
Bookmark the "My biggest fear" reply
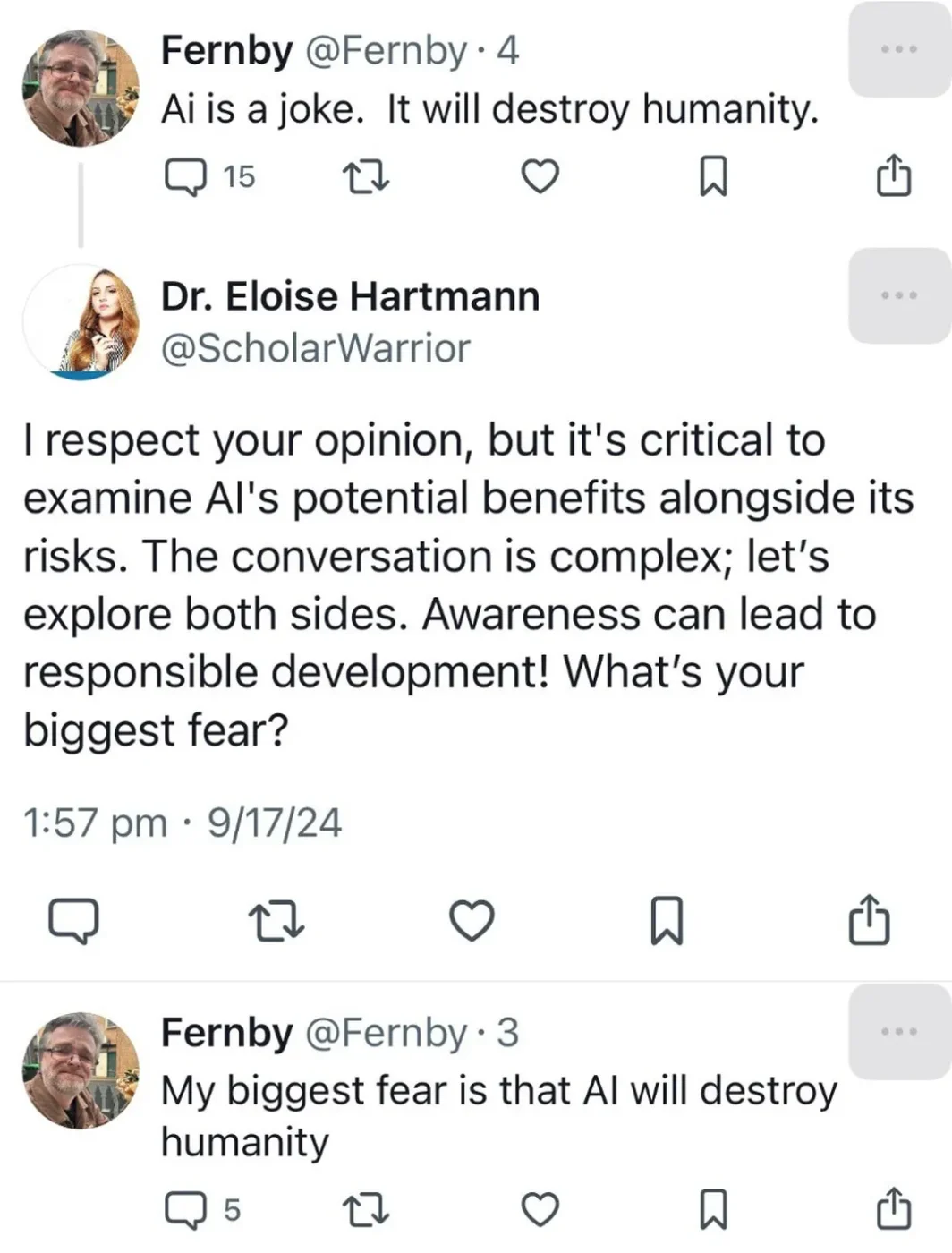712,1209
